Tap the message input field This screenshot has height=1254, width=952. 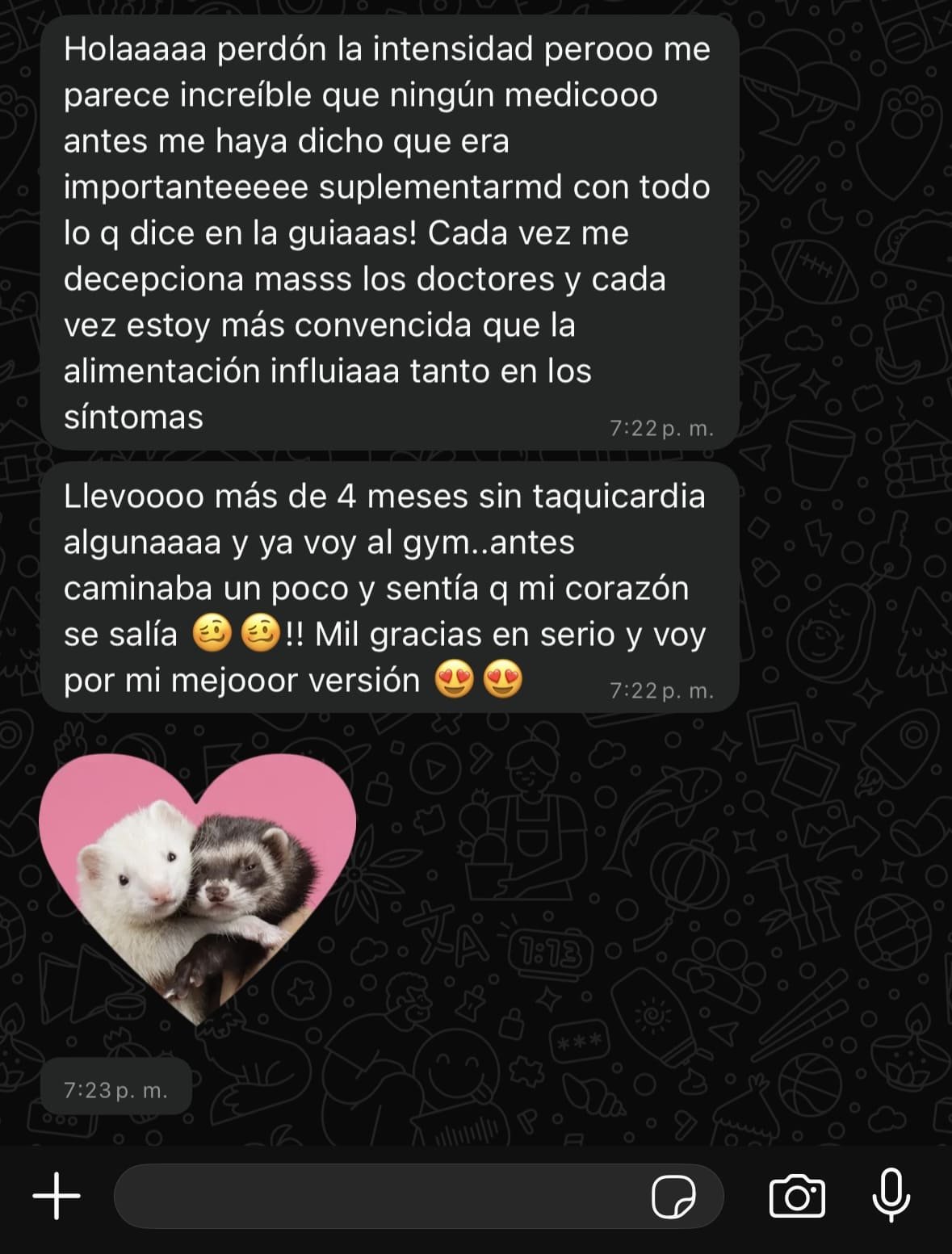click(380, 1196)
